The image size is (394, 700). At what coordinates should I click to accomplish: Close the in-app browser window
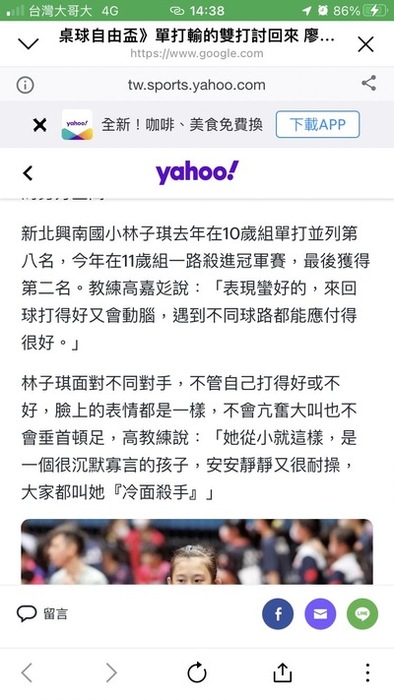(x=365, y=44)
